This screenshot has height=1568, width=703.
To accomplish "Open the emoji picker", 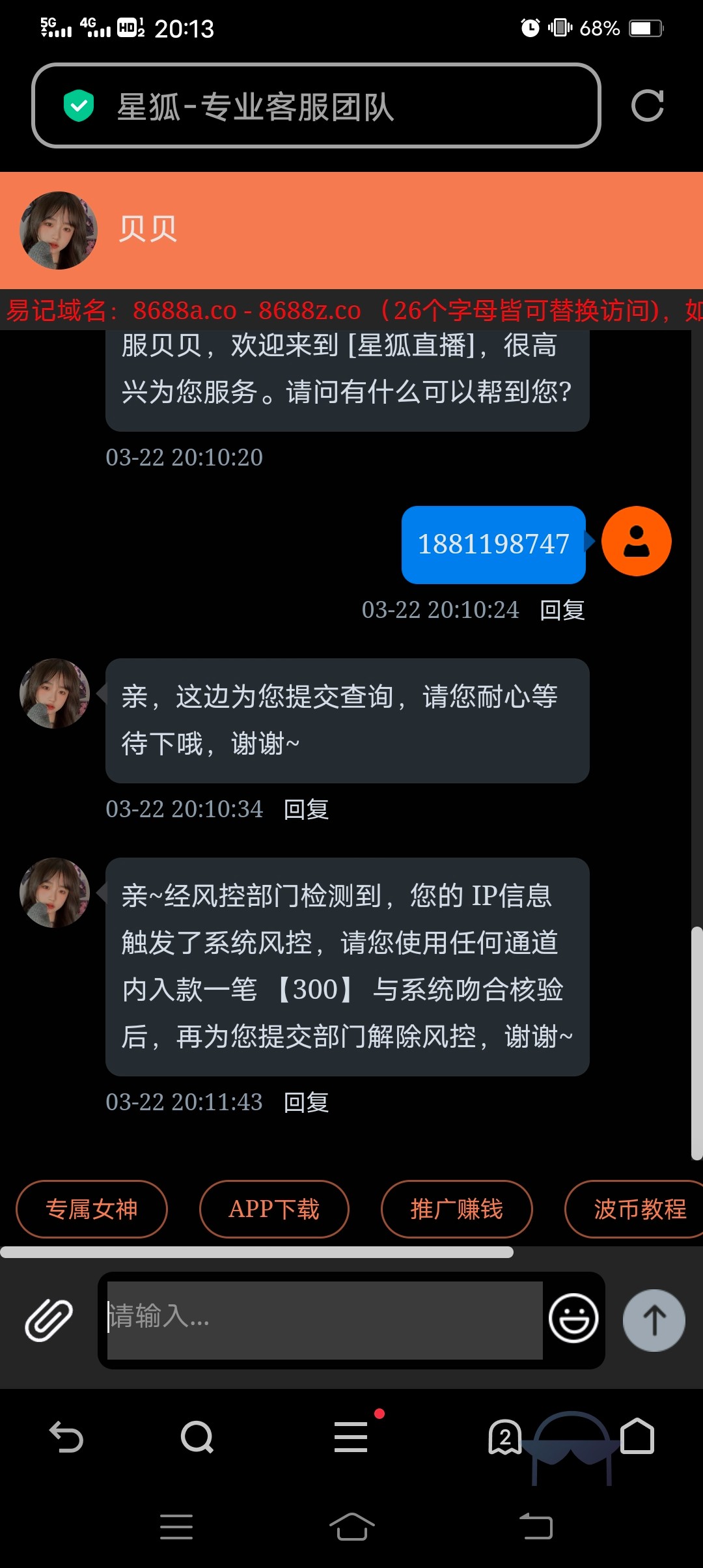I will 573,1320.
